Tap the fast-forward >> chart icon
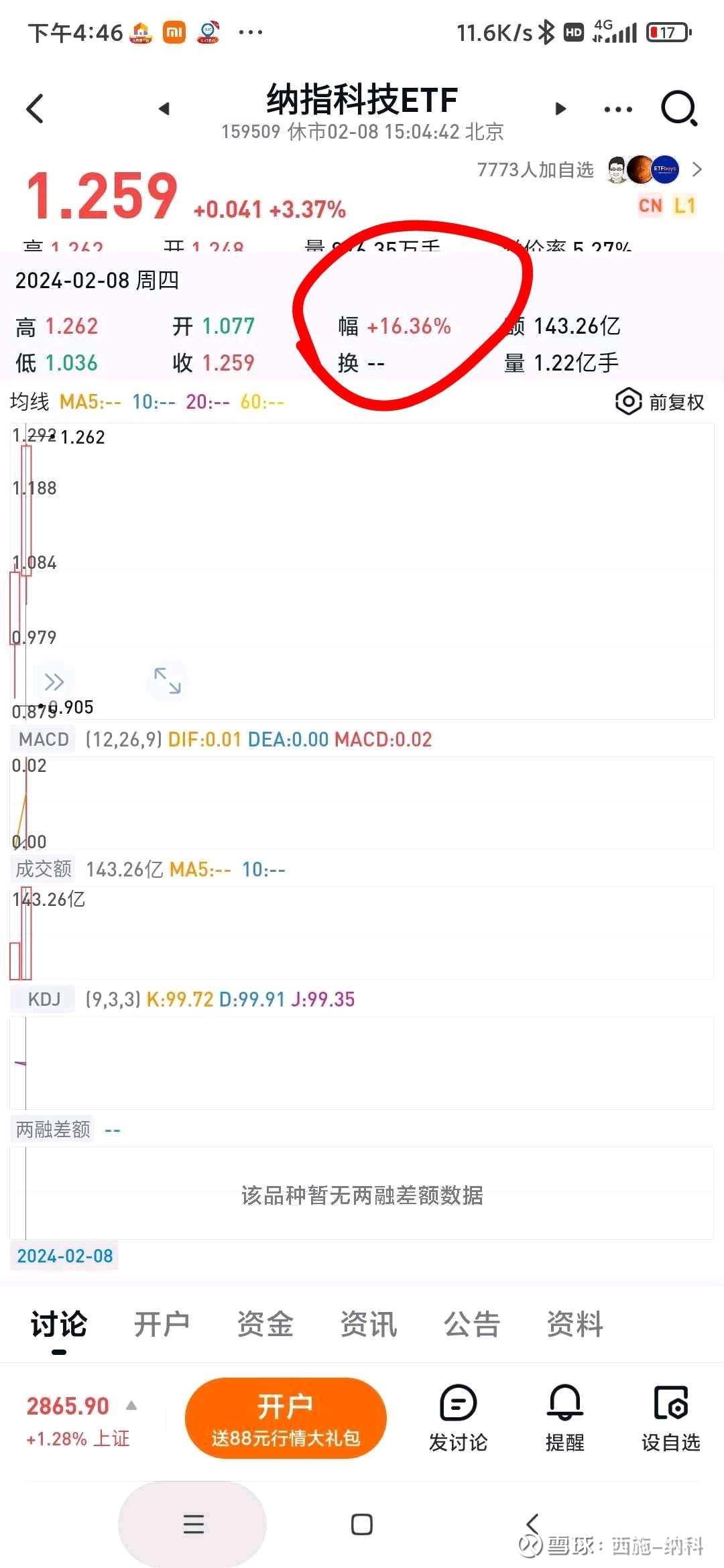The height and width of the screenshot is (1568, 724). click(x=54, y=681)
